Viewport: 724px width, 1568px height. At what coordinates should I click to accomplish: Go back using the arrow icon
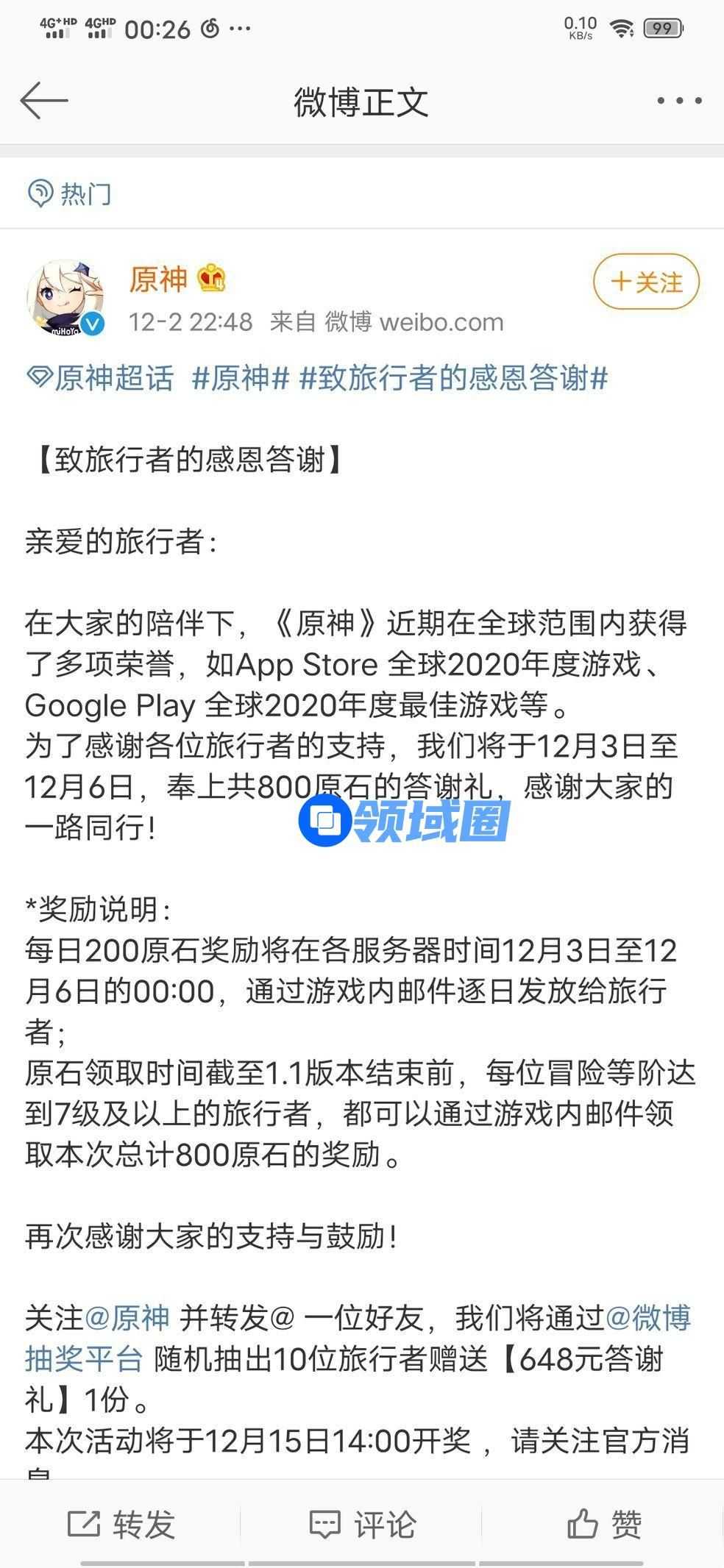coord(44,101)
